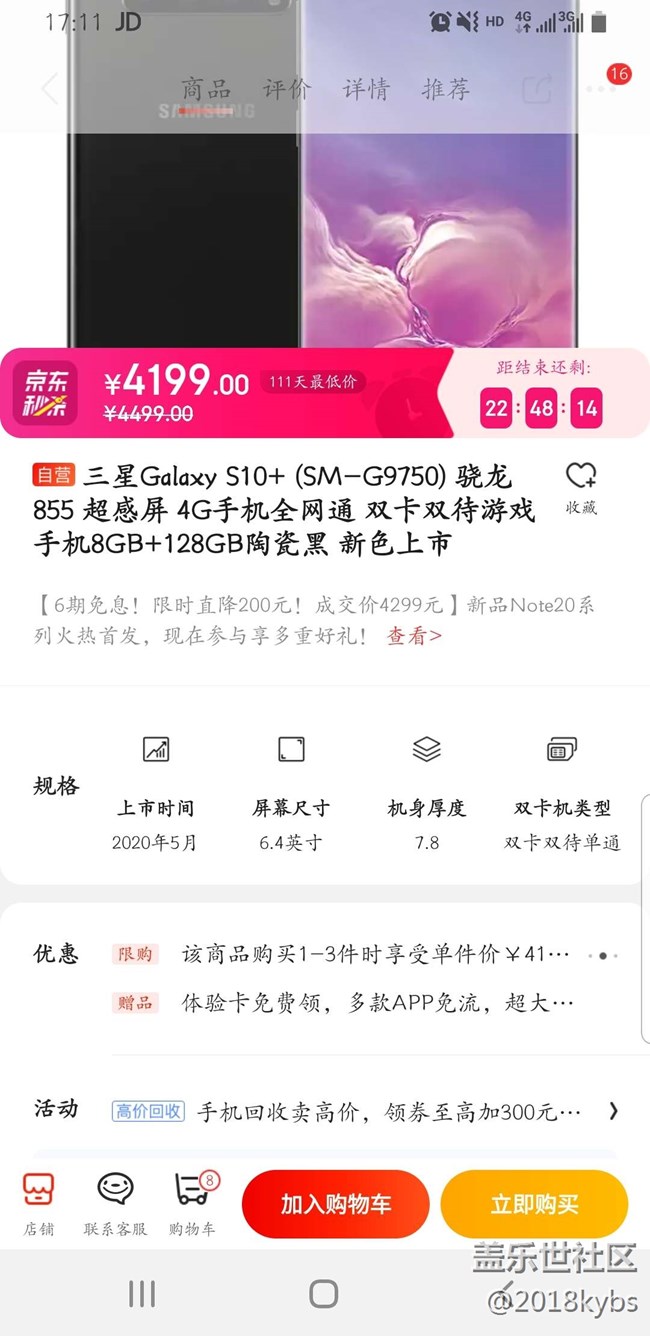Switch to the 详情 tab
Screen dimensions: 650x1336
[x=366, y=88]
